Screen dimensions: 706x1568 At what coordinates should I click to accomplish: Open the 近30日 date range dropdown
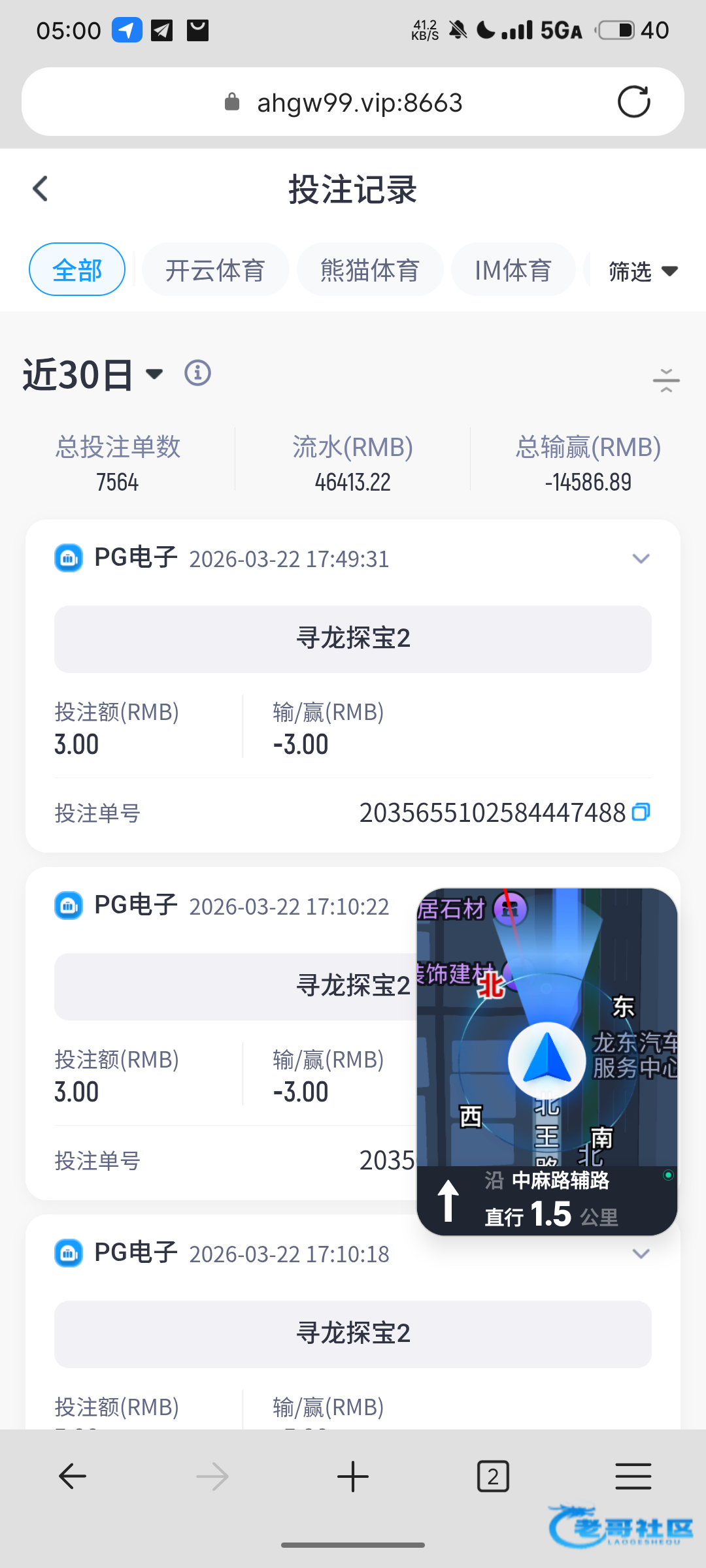(x=92, y=374)
